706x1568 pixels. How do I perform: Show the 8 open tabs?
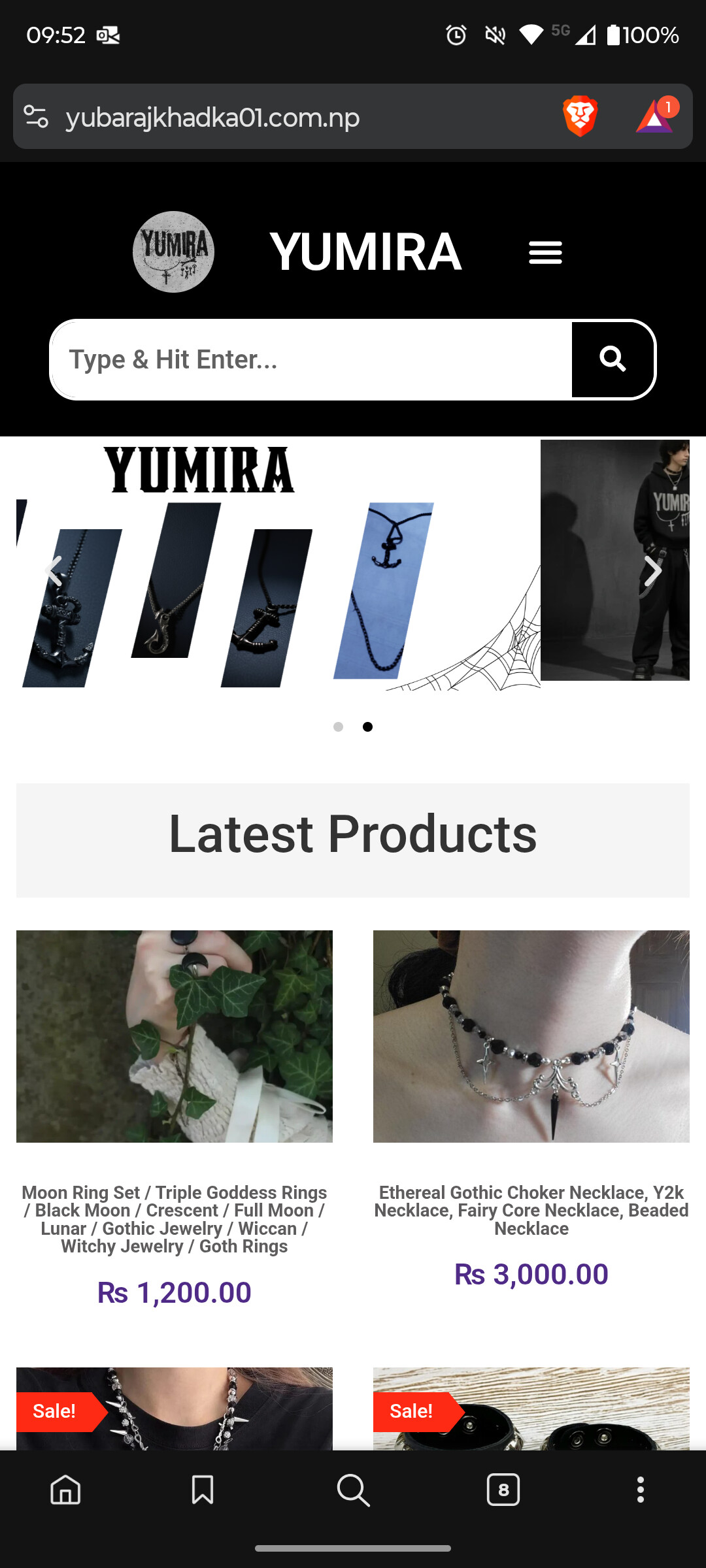point(503,1490)
